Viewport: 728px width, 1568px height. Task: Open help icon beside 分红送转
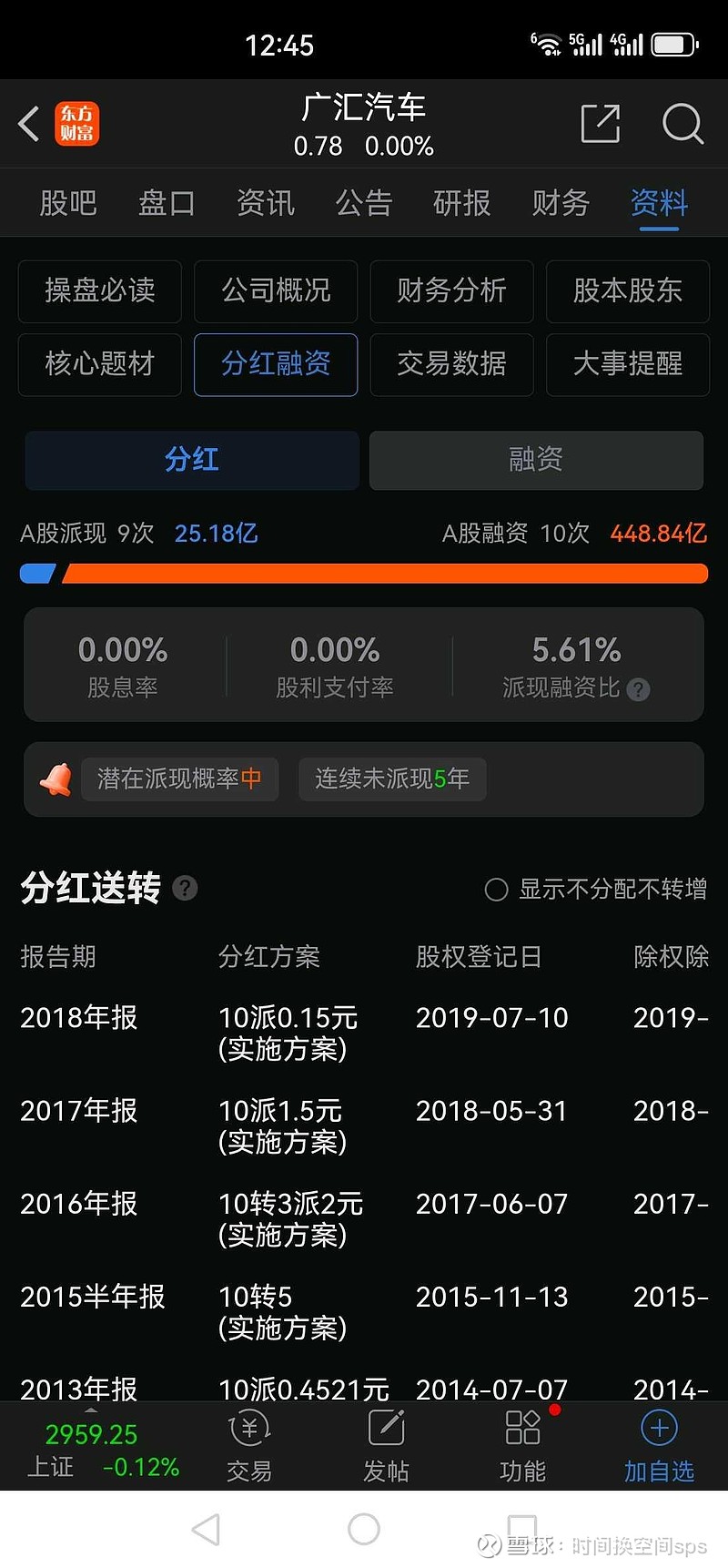click(x=185, y=888)
